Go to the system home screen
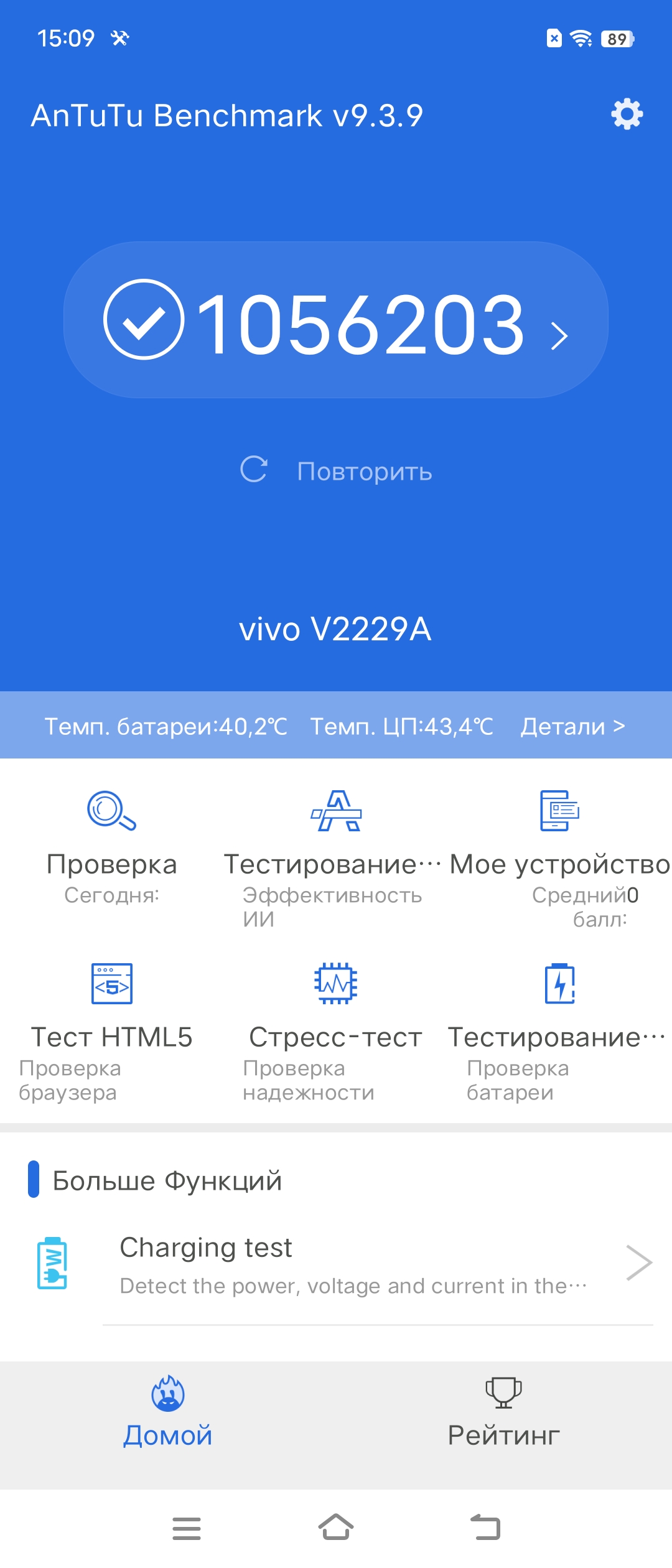Screen dimensions: 672x1568 (x=336, y=1528)
